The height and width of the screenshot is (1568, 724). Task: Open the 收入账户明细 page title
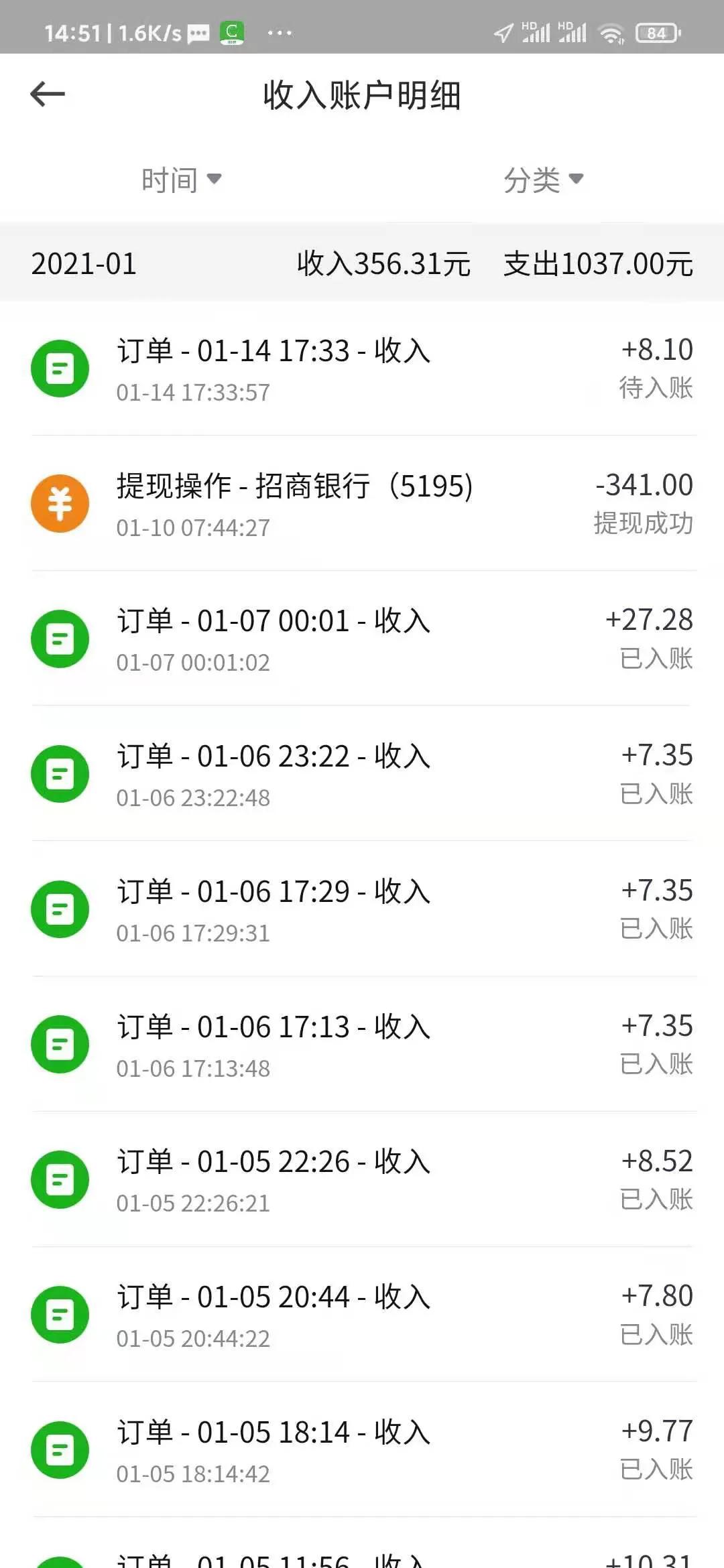point(362,94)
